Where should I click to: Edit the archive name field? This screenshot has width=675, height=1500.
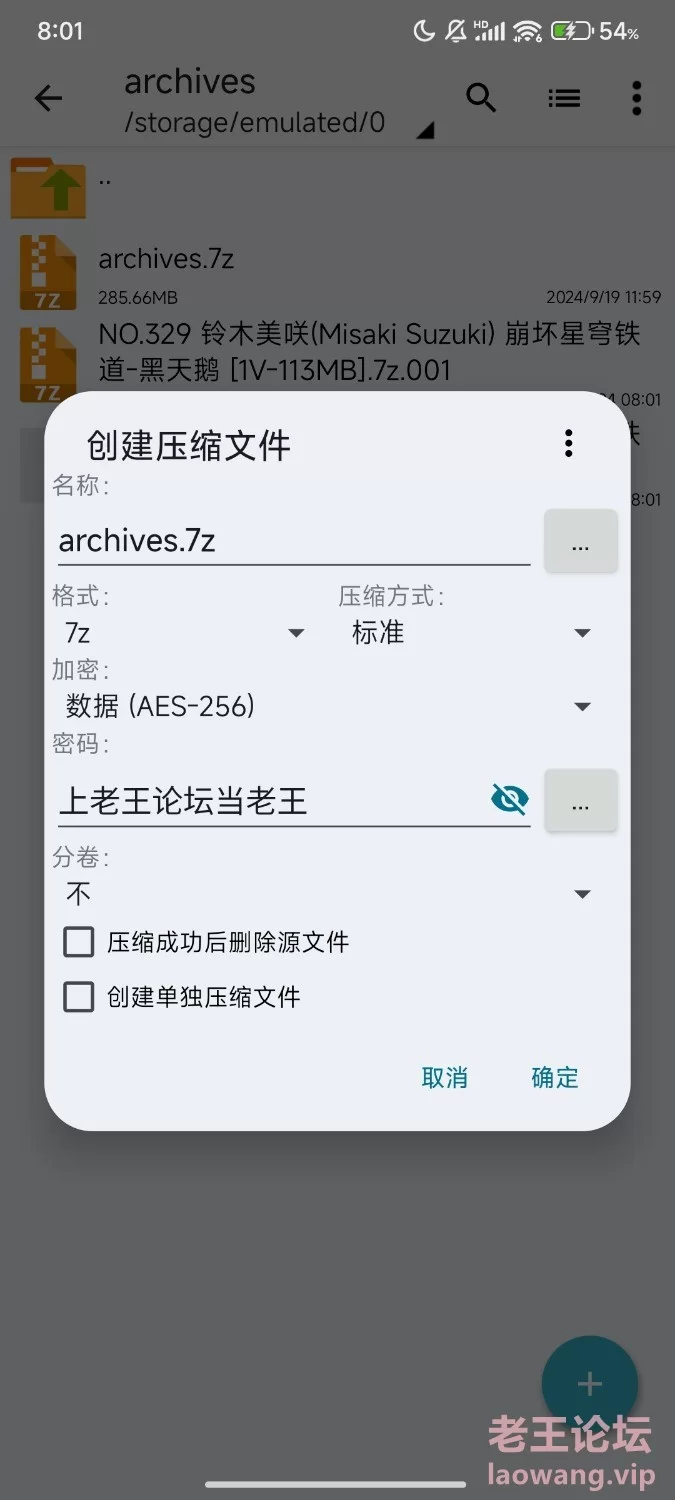pyautogui.click(x=293, y=541)
